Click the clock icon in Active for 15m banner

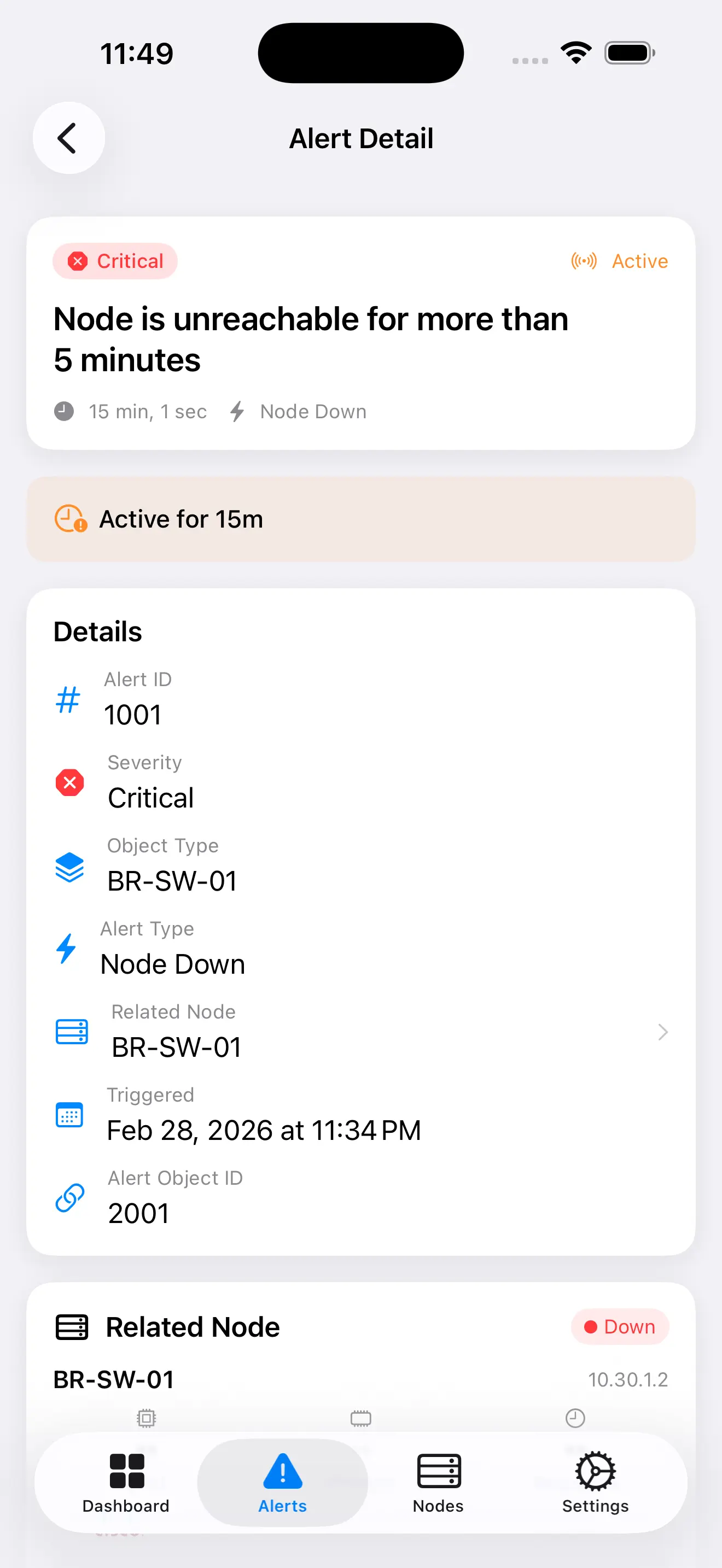click(69, 519)
